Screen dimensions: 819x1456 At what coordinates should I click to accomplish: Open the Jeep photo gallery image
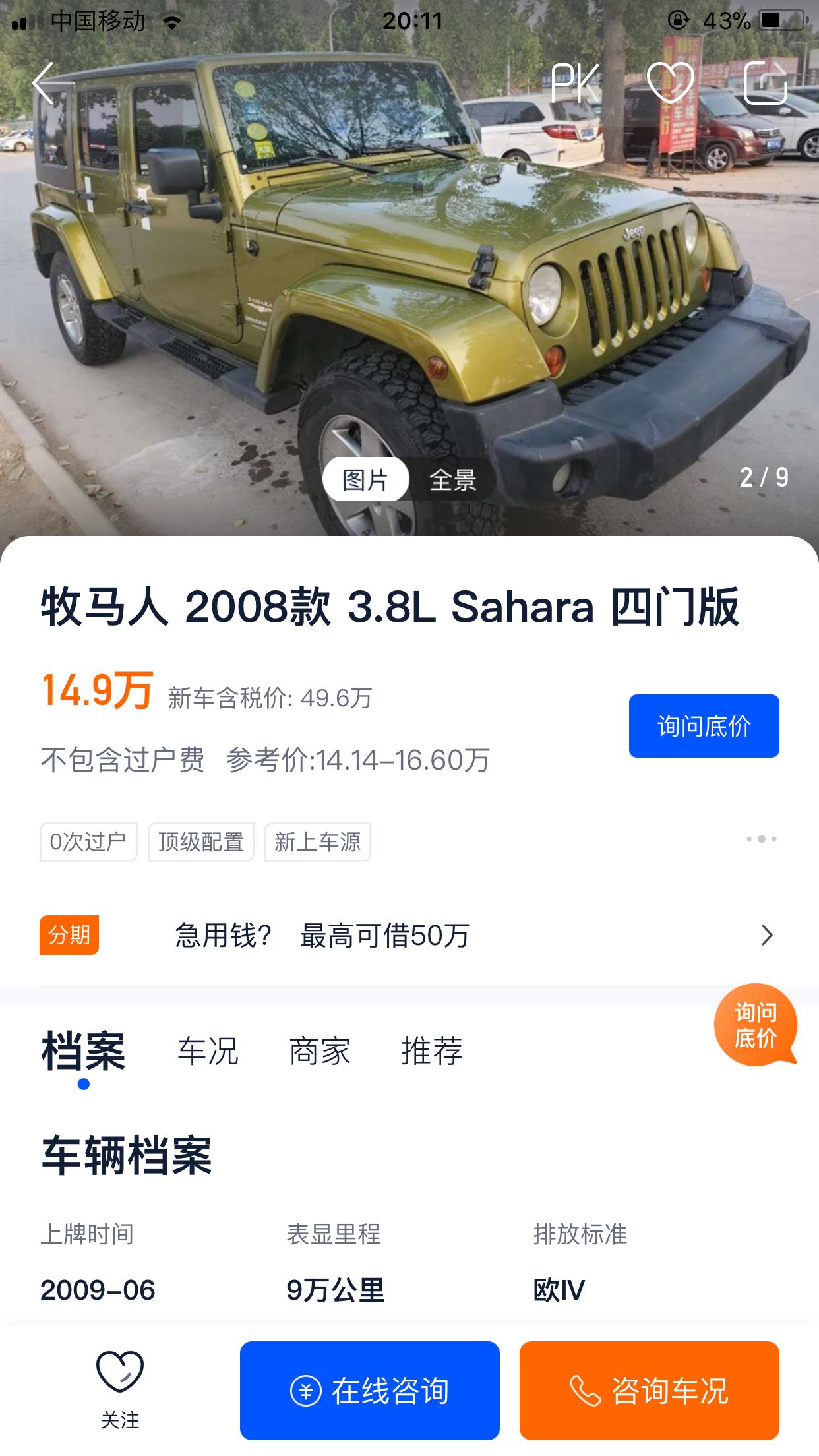coord(409,277)
